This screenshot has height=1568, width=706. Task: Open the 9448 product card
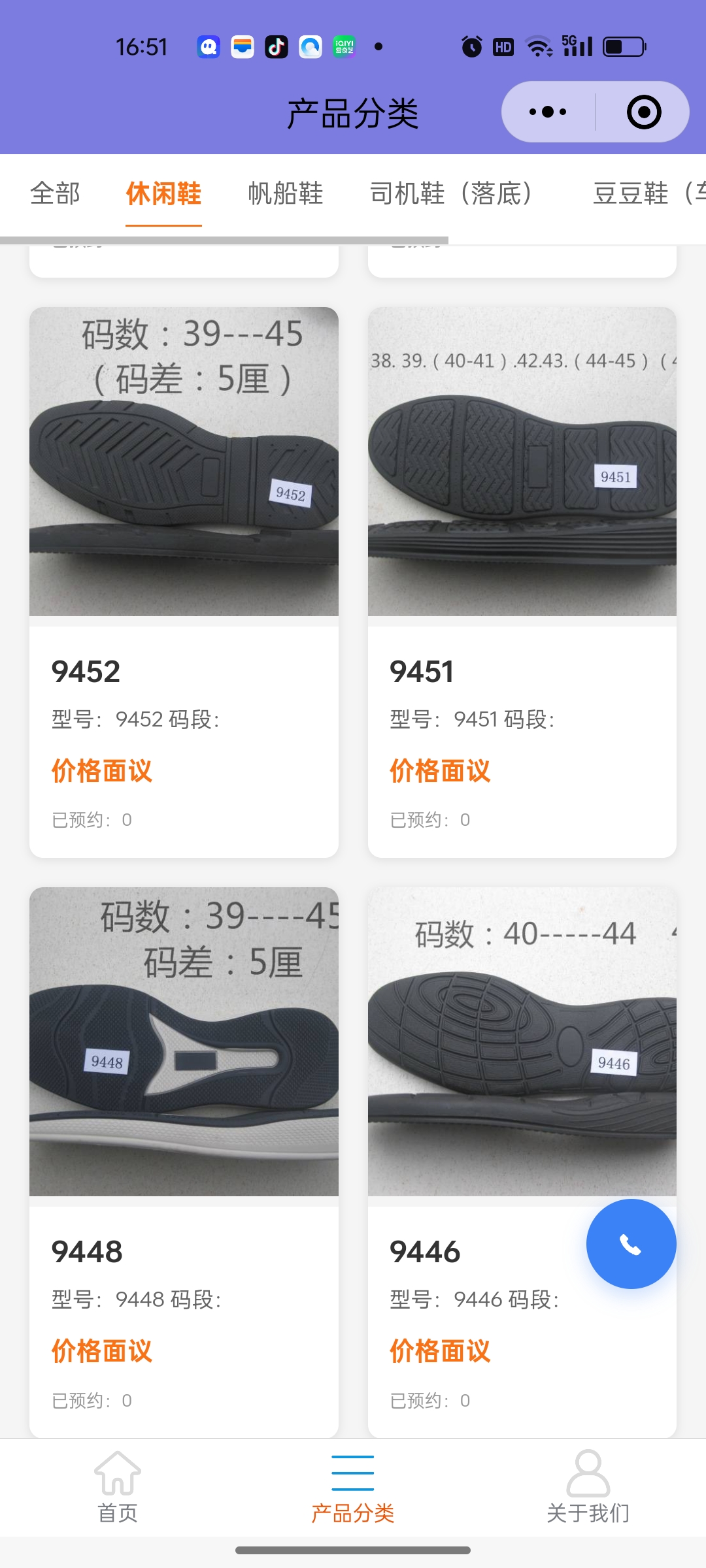pos(184,1163)
